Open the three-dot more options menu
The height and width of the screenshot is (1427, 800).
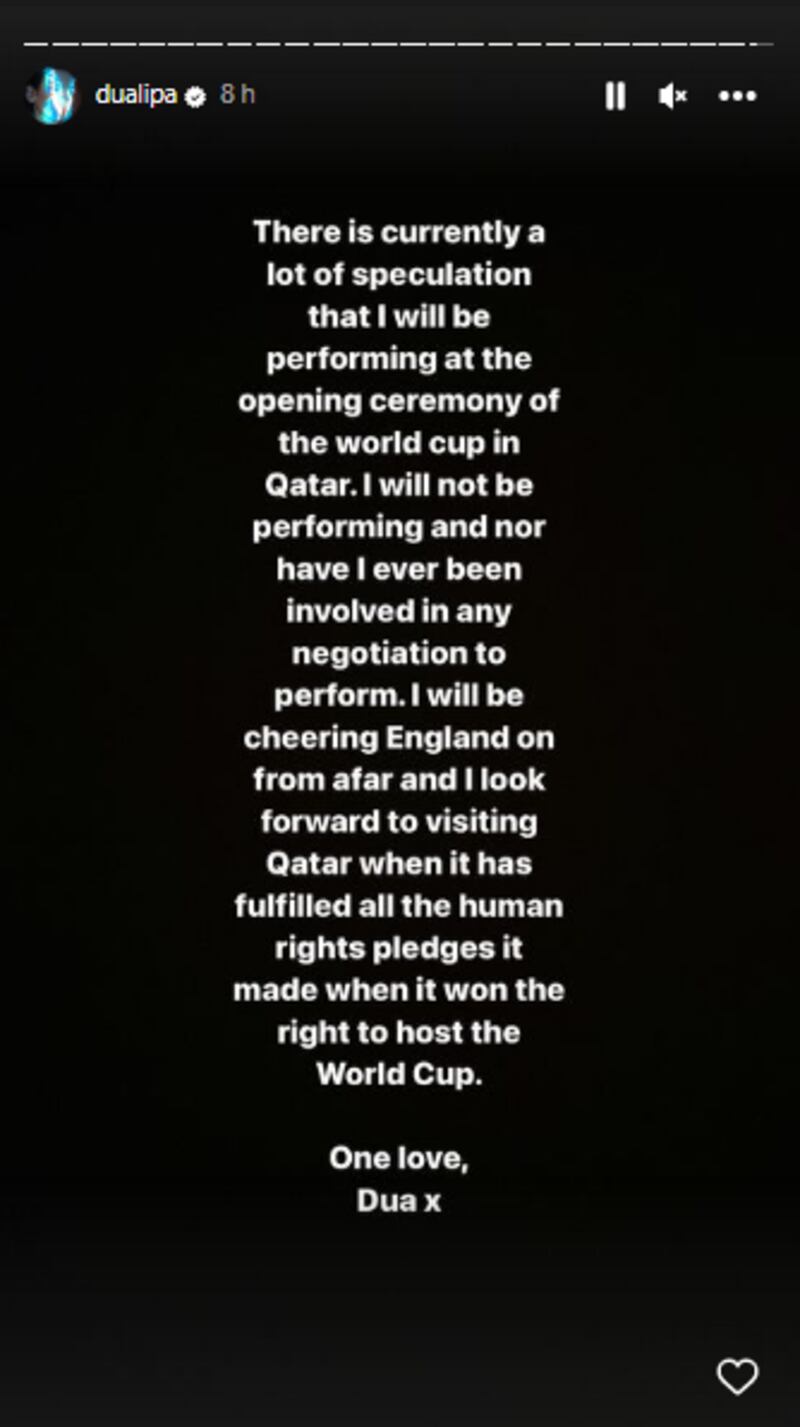click(737, 96)
